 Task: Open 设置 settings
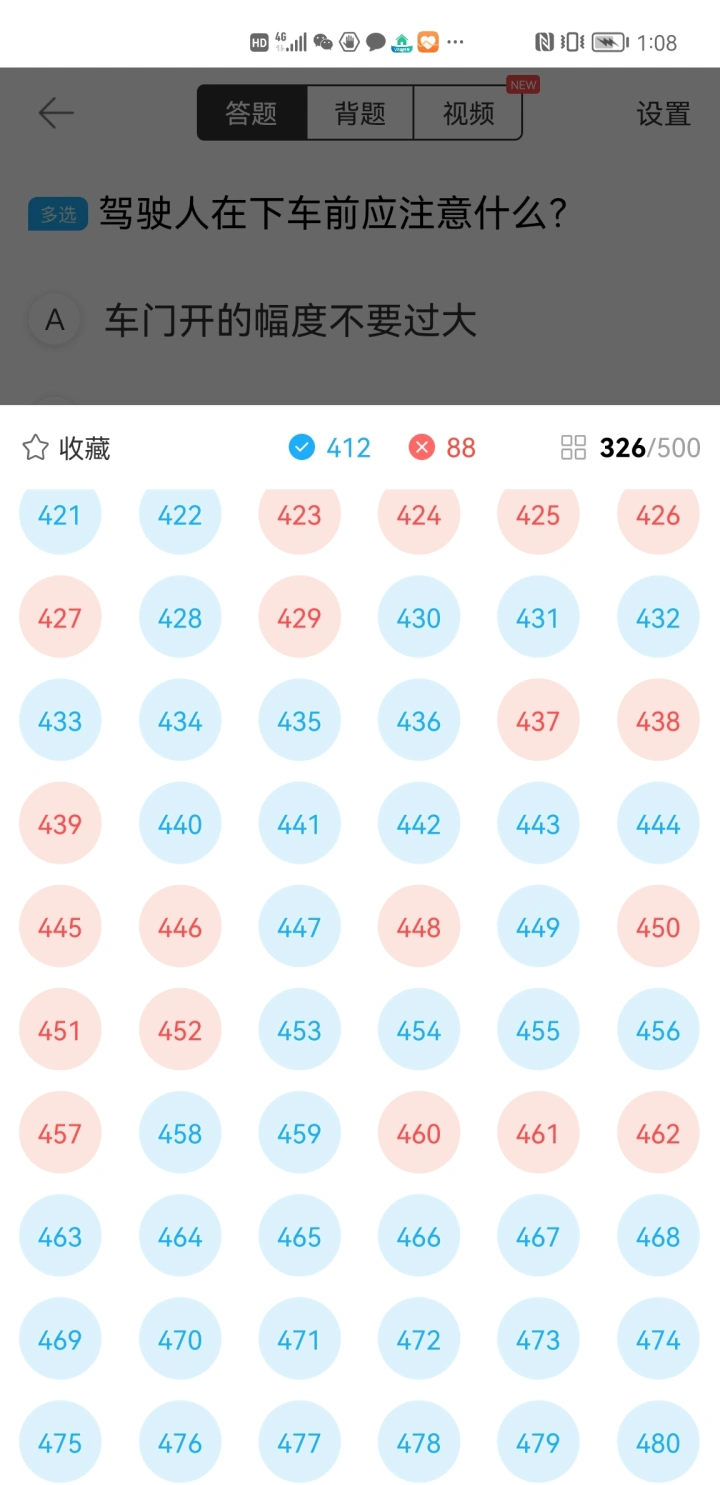[663, 113]
